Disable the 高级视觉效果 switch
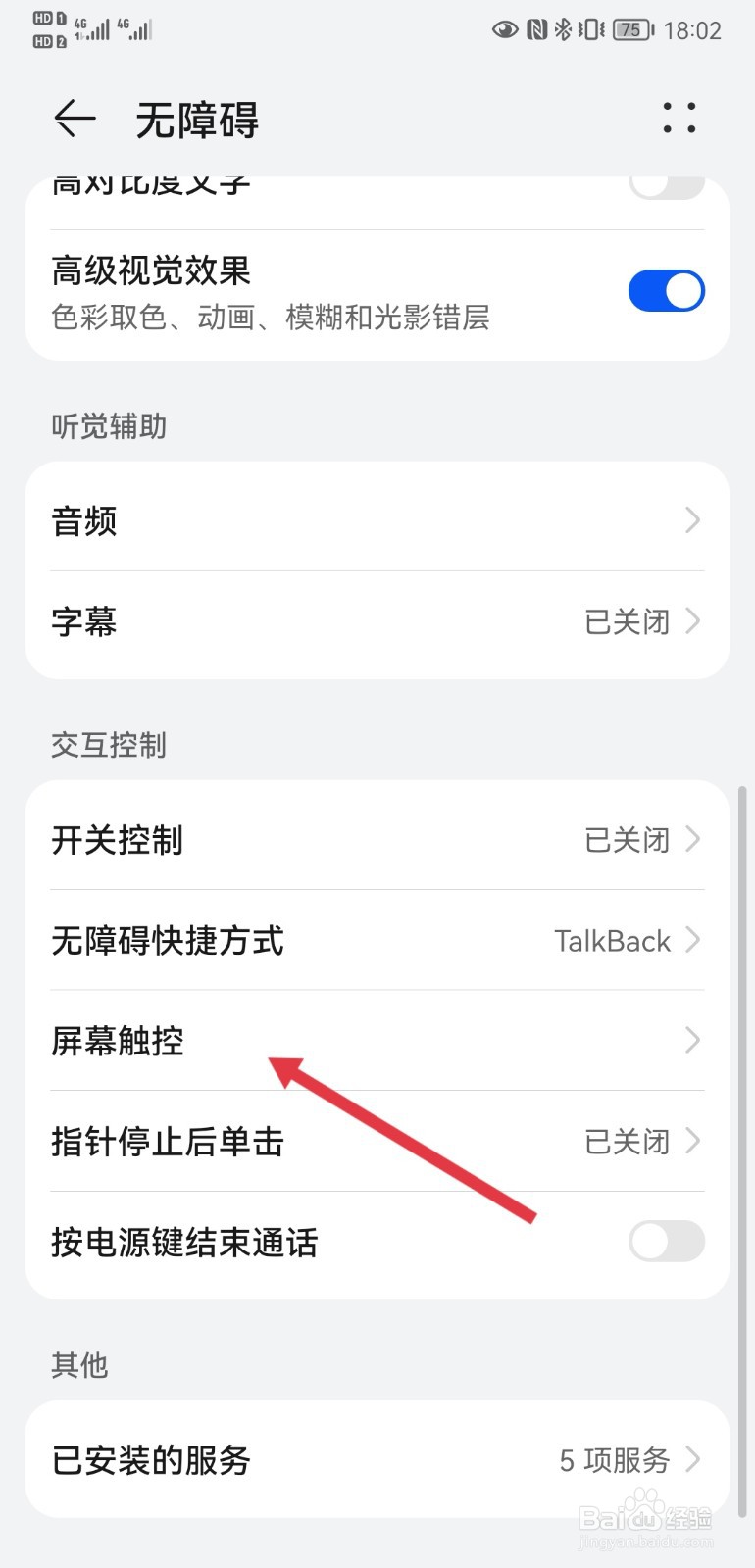 click(667, 290)
